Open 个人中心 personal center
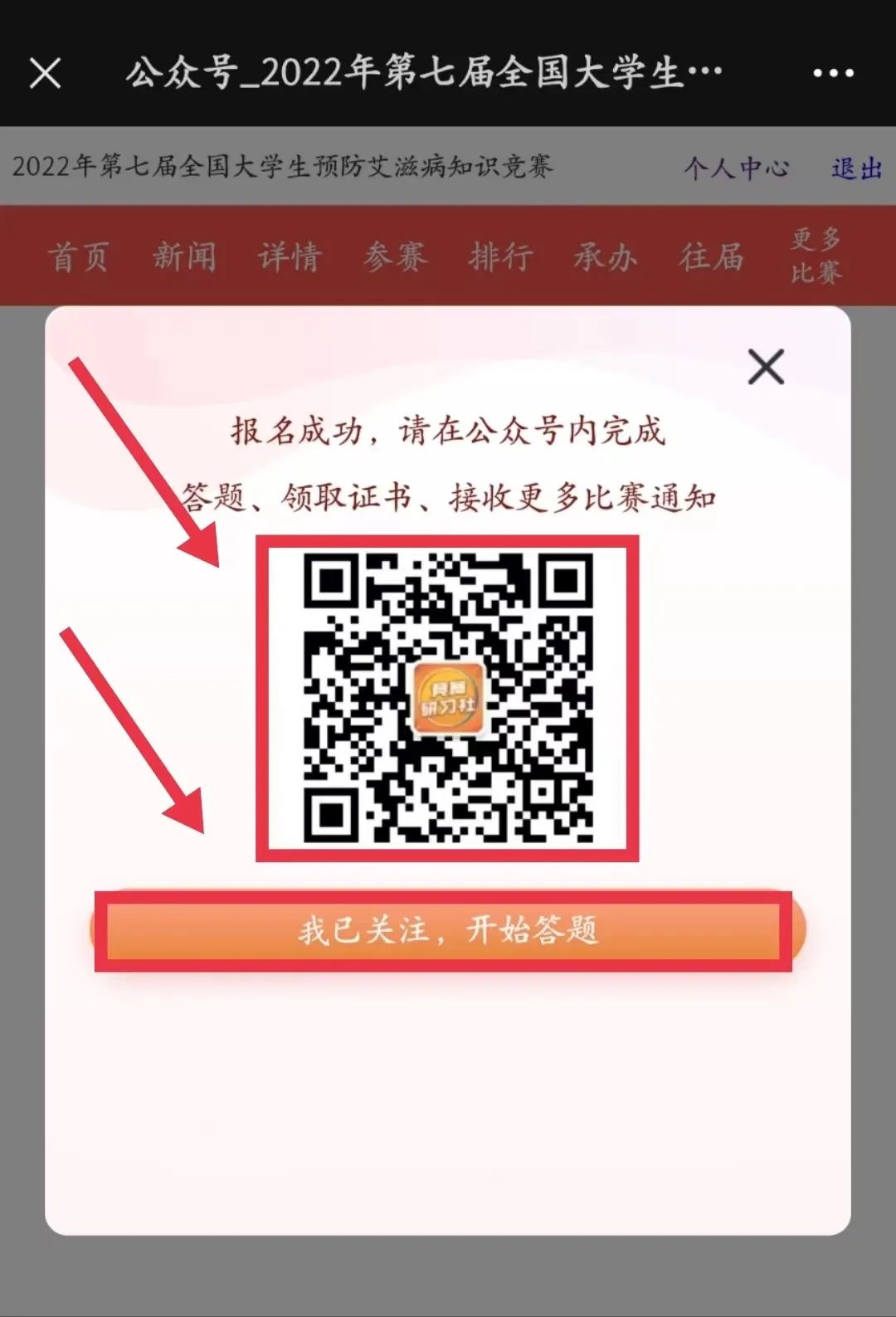 coord(736,168)
